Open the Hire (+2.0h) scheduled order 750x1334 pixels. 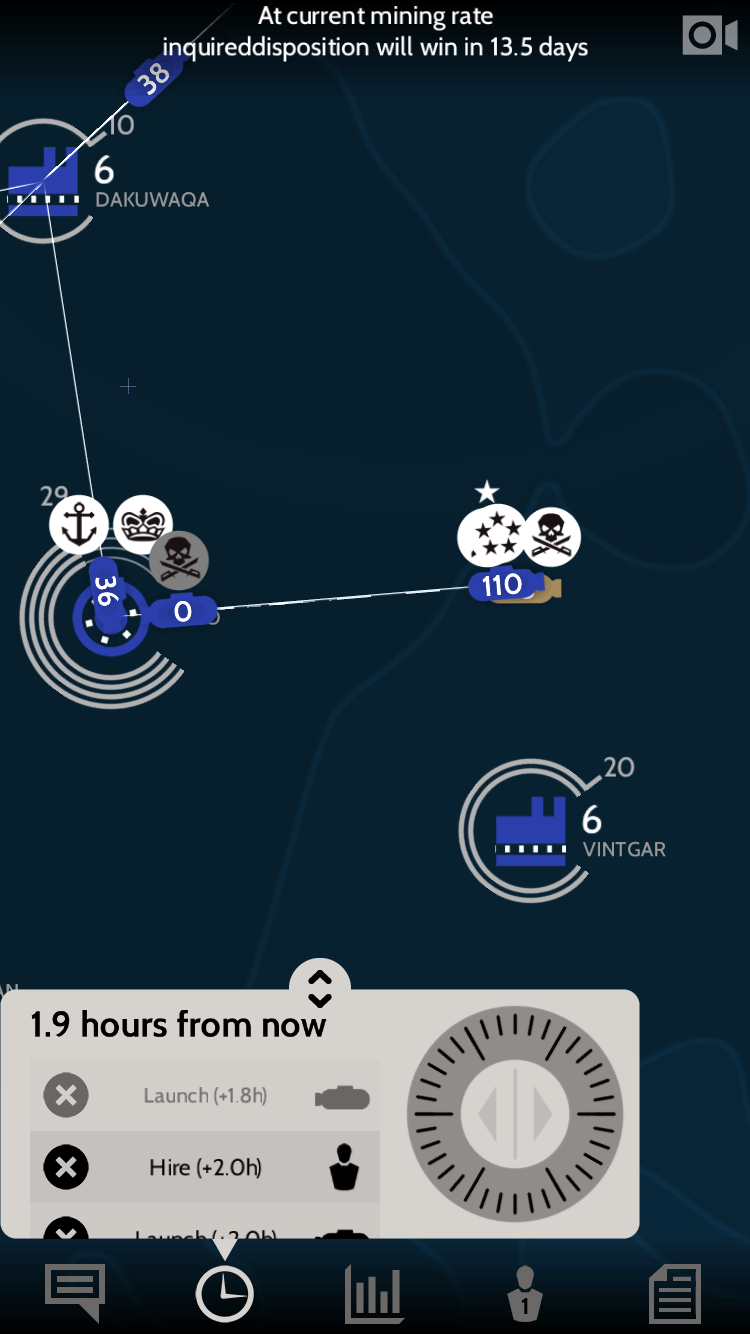[206, 1167]
